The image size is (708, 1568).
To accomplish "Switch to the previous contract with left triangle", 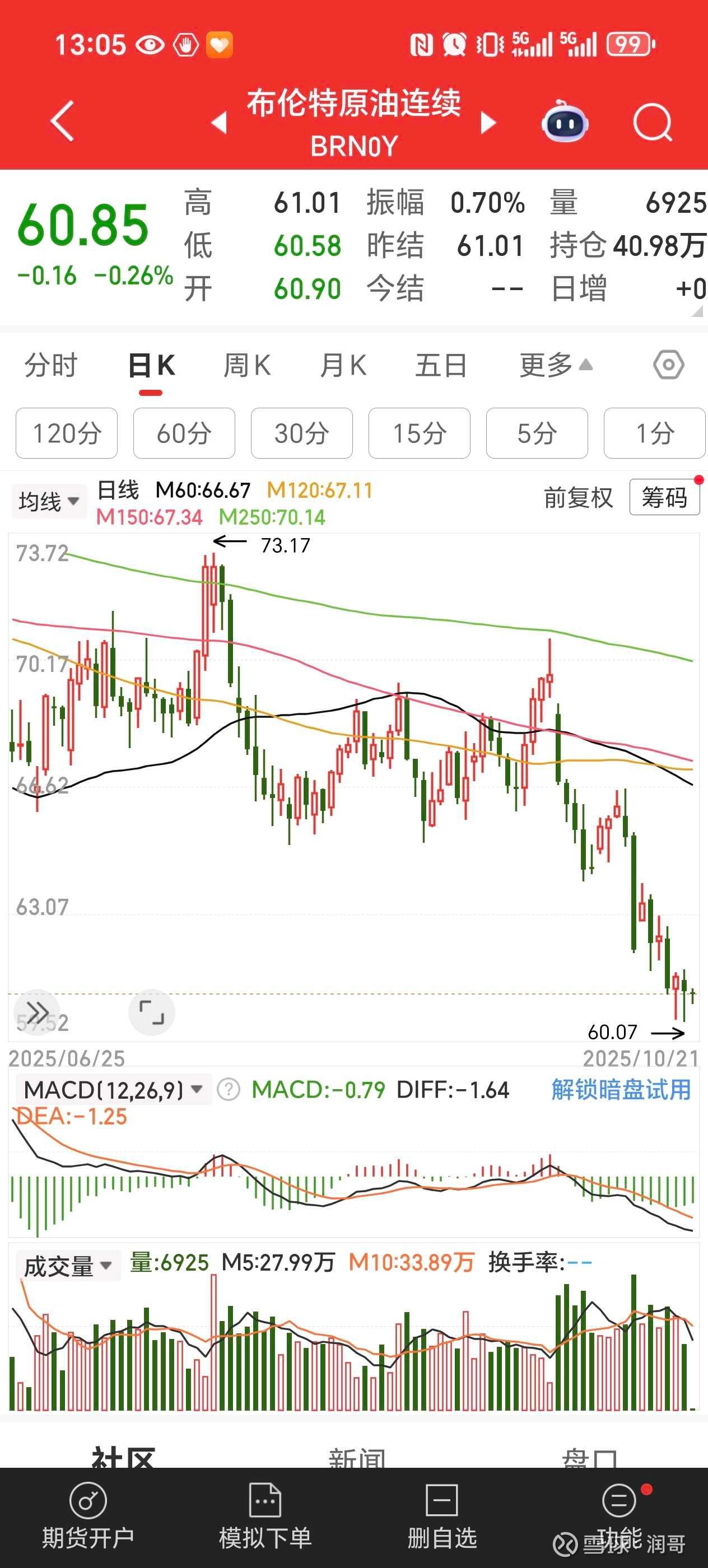I will point(219,122).
